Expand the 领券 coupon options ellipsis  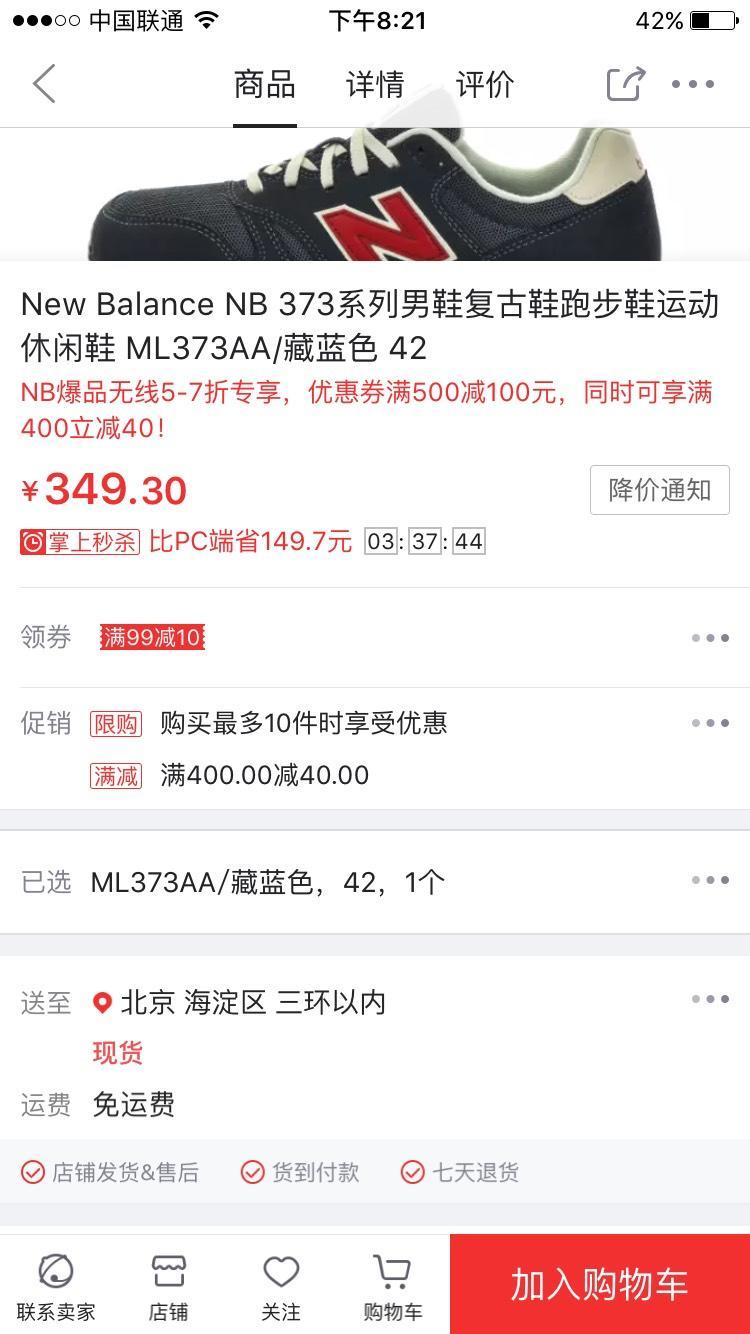click(x=712, y=636)
